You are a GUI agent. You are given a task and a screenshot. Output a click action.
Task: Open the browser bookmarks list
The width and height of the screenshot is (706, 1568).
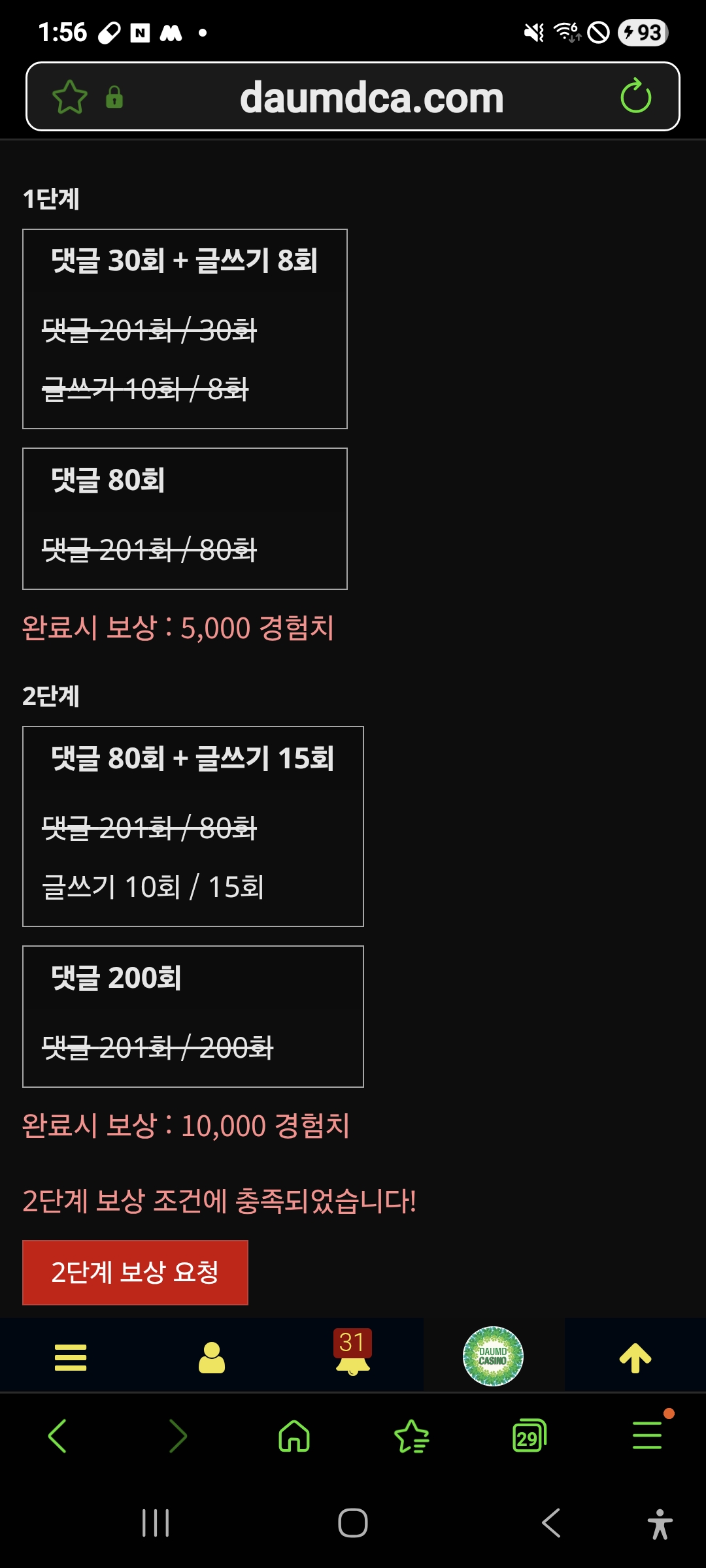click(412, 1435)
